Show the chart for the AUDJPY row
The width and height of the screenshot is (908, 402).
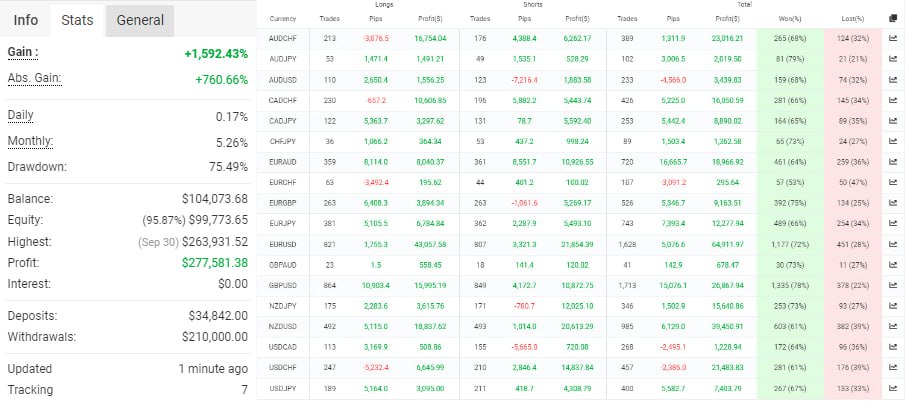(893, 59)
